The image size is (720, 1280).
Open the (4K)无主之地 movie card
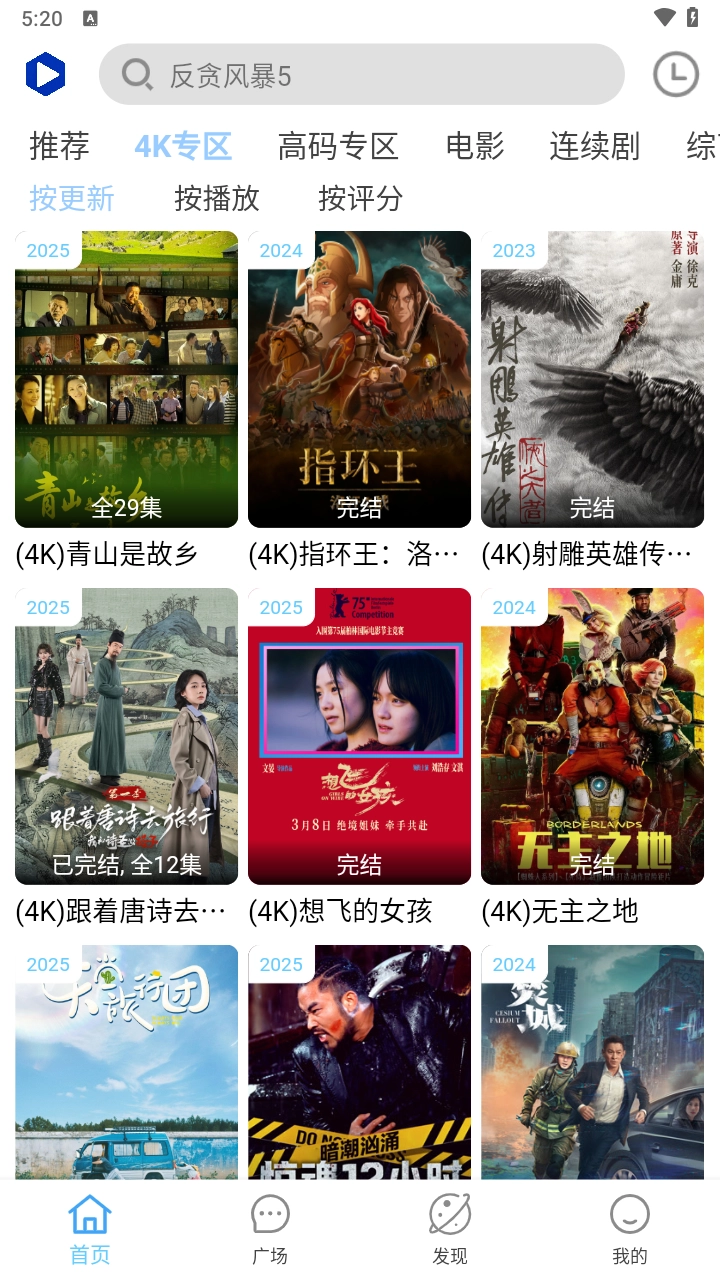click(x=592, y=737)
